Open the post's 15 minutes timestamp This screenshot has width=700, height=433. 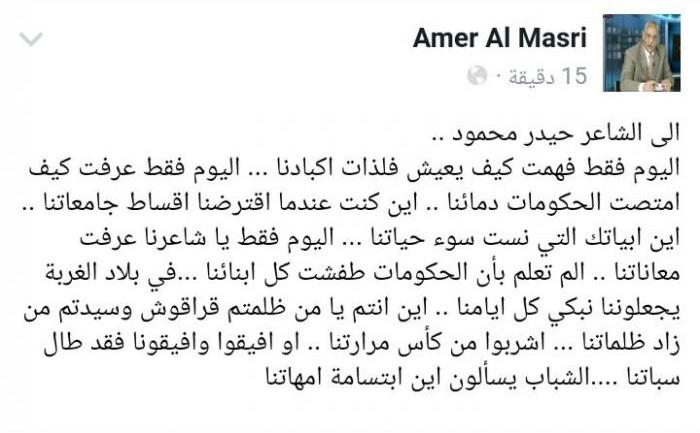coord(547,78)
